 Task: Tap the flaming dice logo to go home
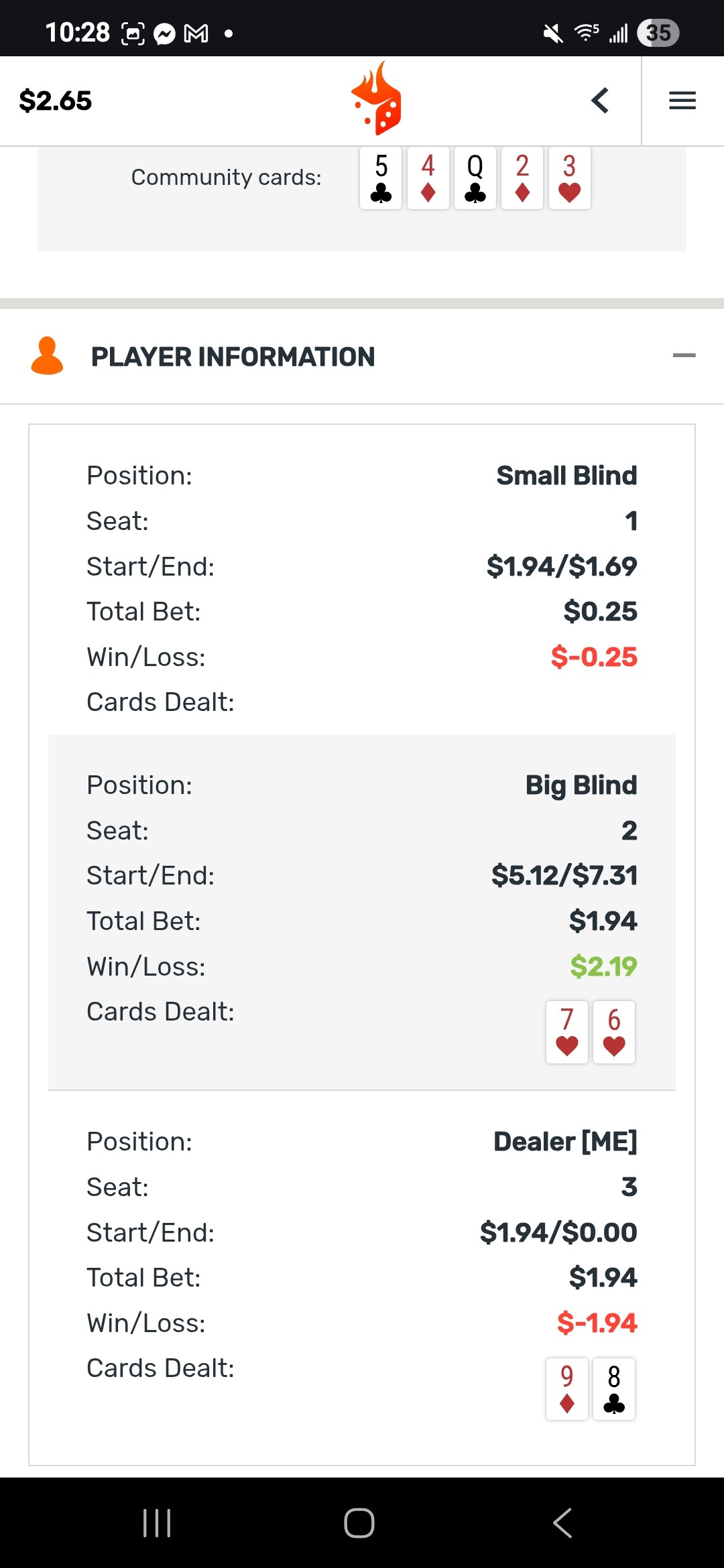pos(377,98)
